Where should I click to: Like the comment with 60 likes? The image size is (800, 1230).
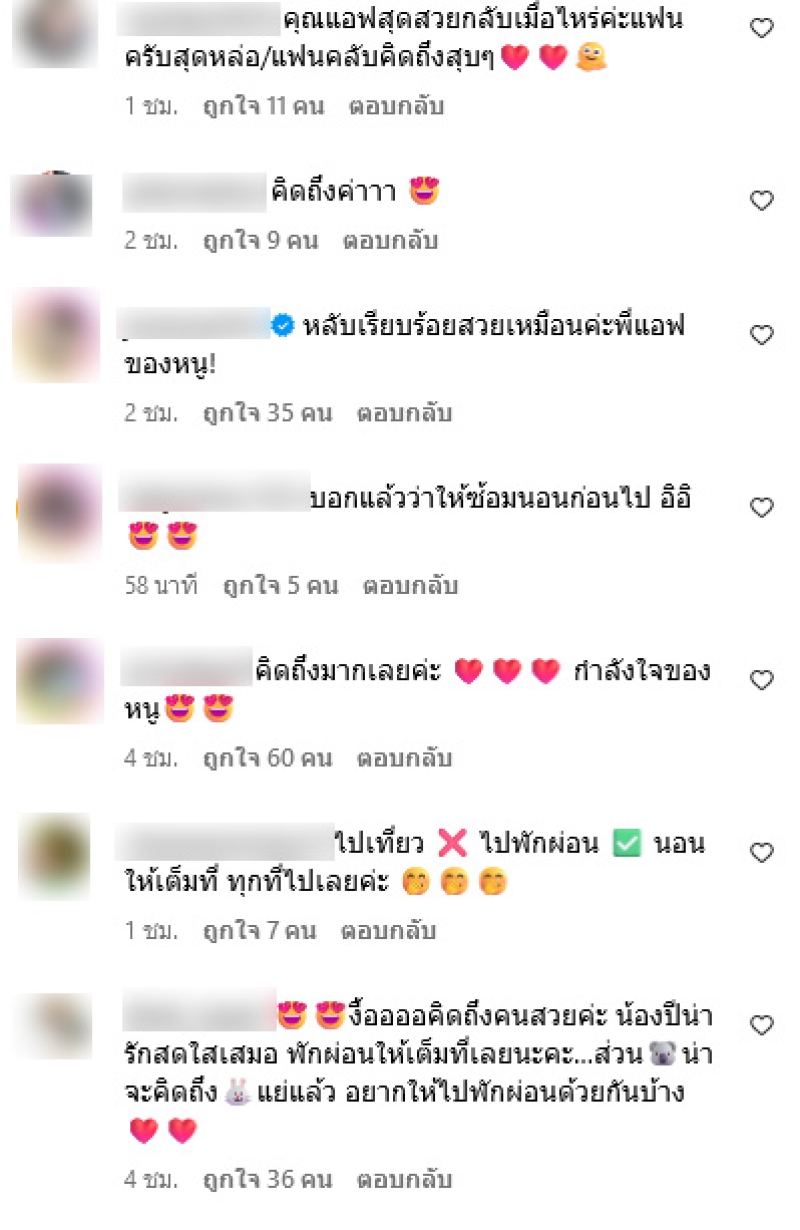[762, 681]
